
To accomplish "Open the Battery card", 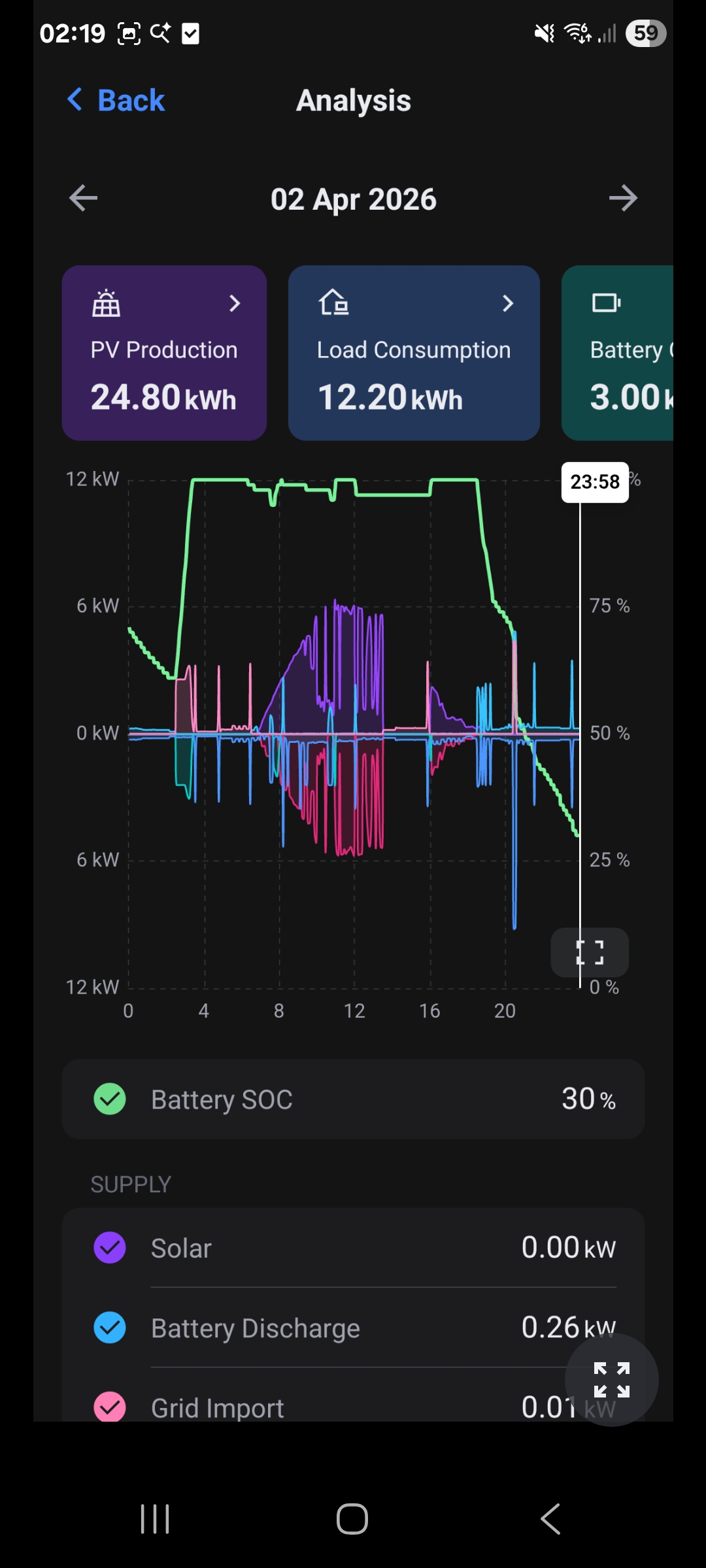I will 618,353.
